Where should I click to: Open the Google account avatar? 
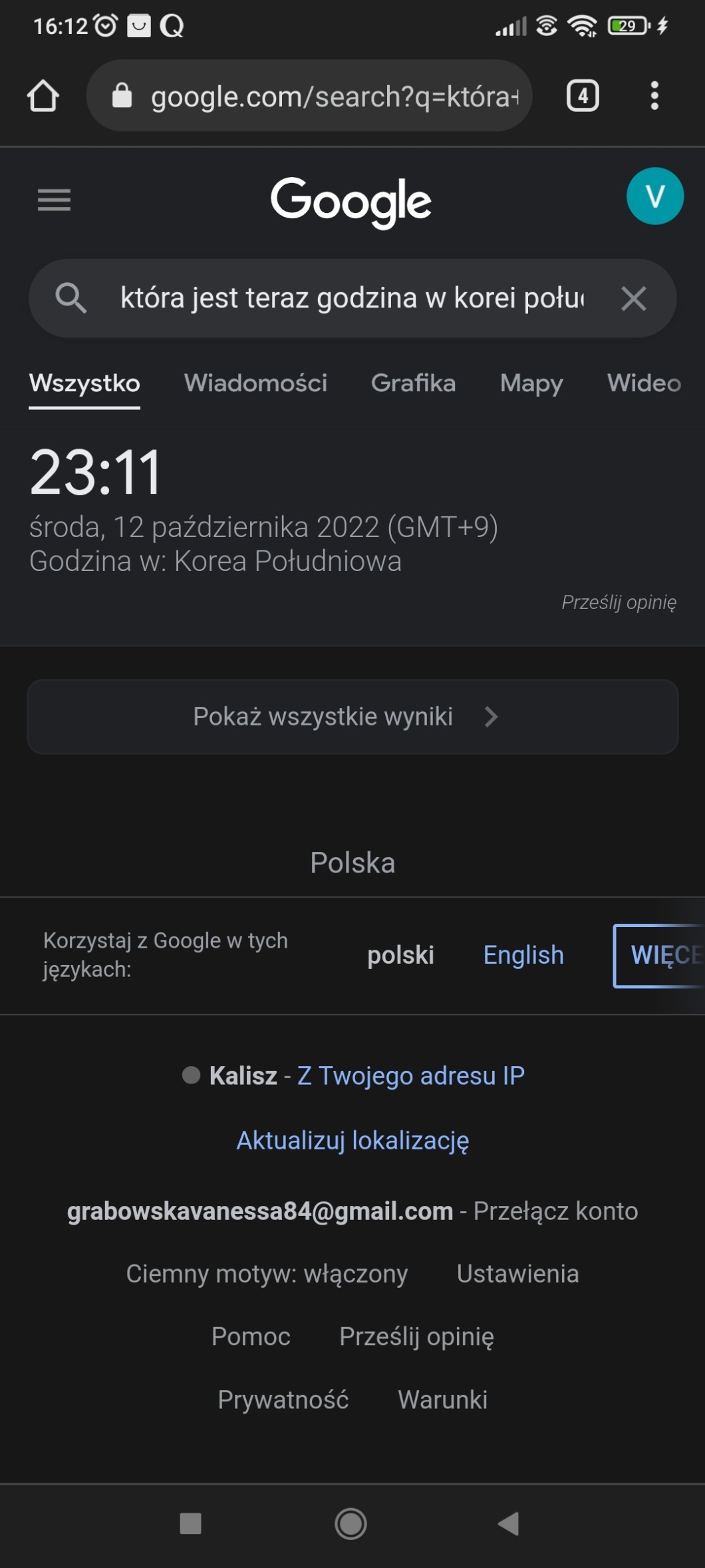tap(654, 196)
